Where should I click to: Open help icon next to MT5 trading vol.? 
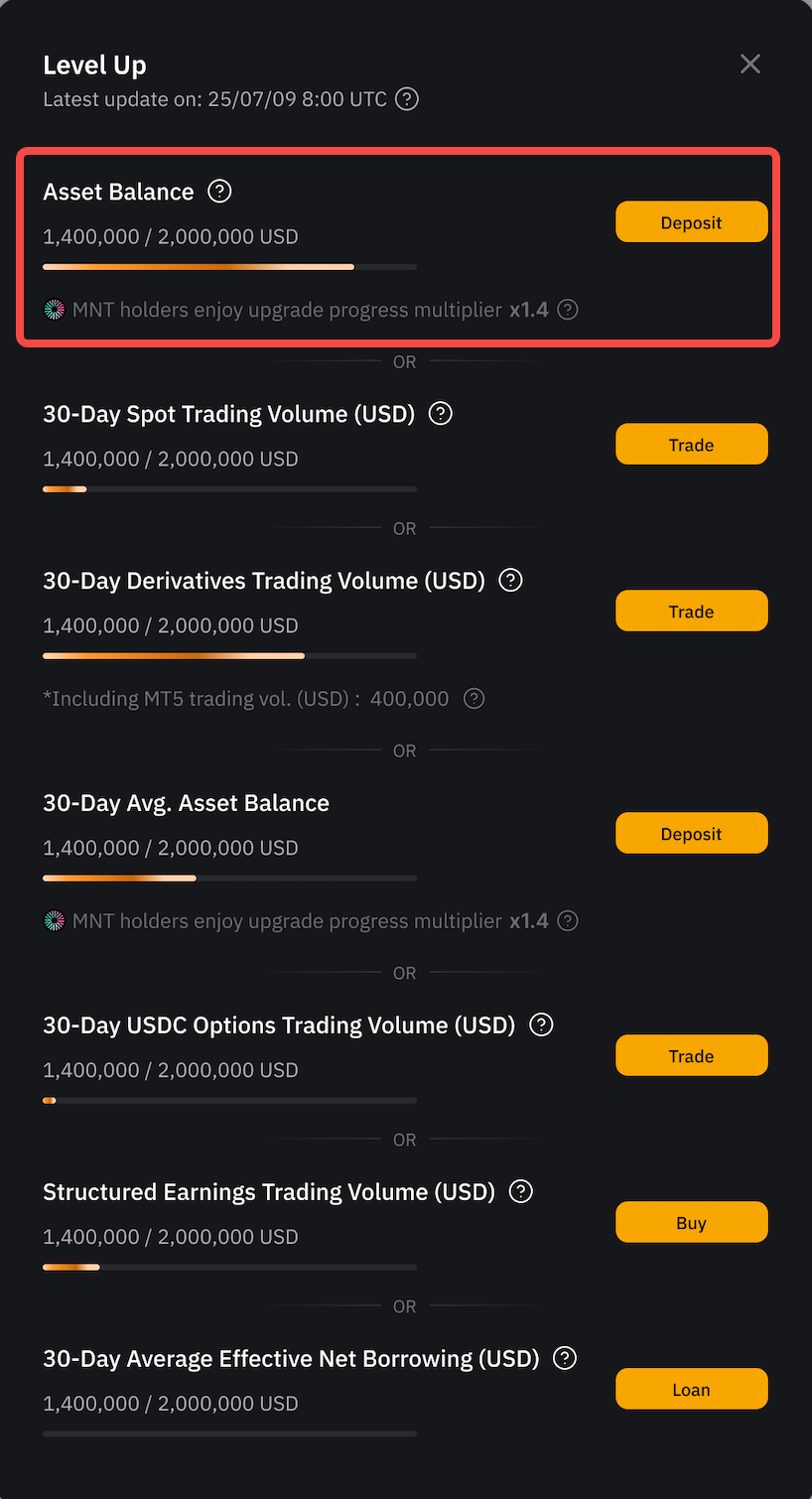pos(474,699)
